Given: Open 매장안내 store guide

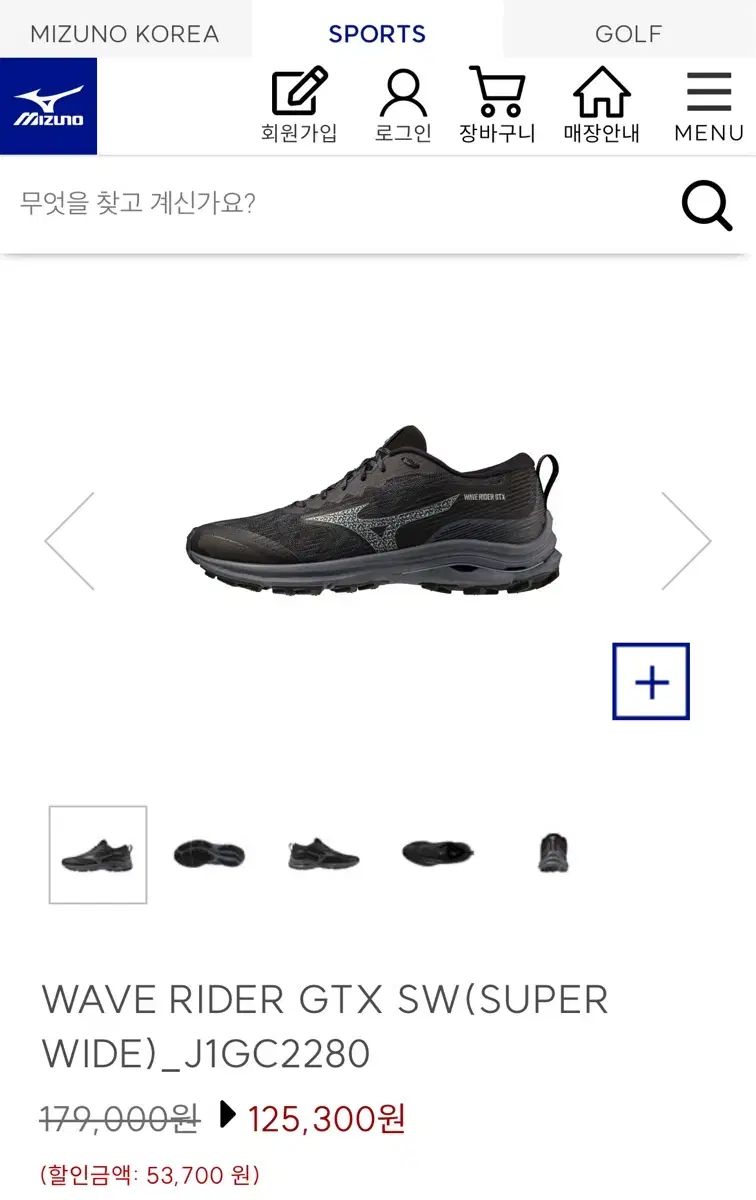Looking at the screenshot, I should 601,106.
